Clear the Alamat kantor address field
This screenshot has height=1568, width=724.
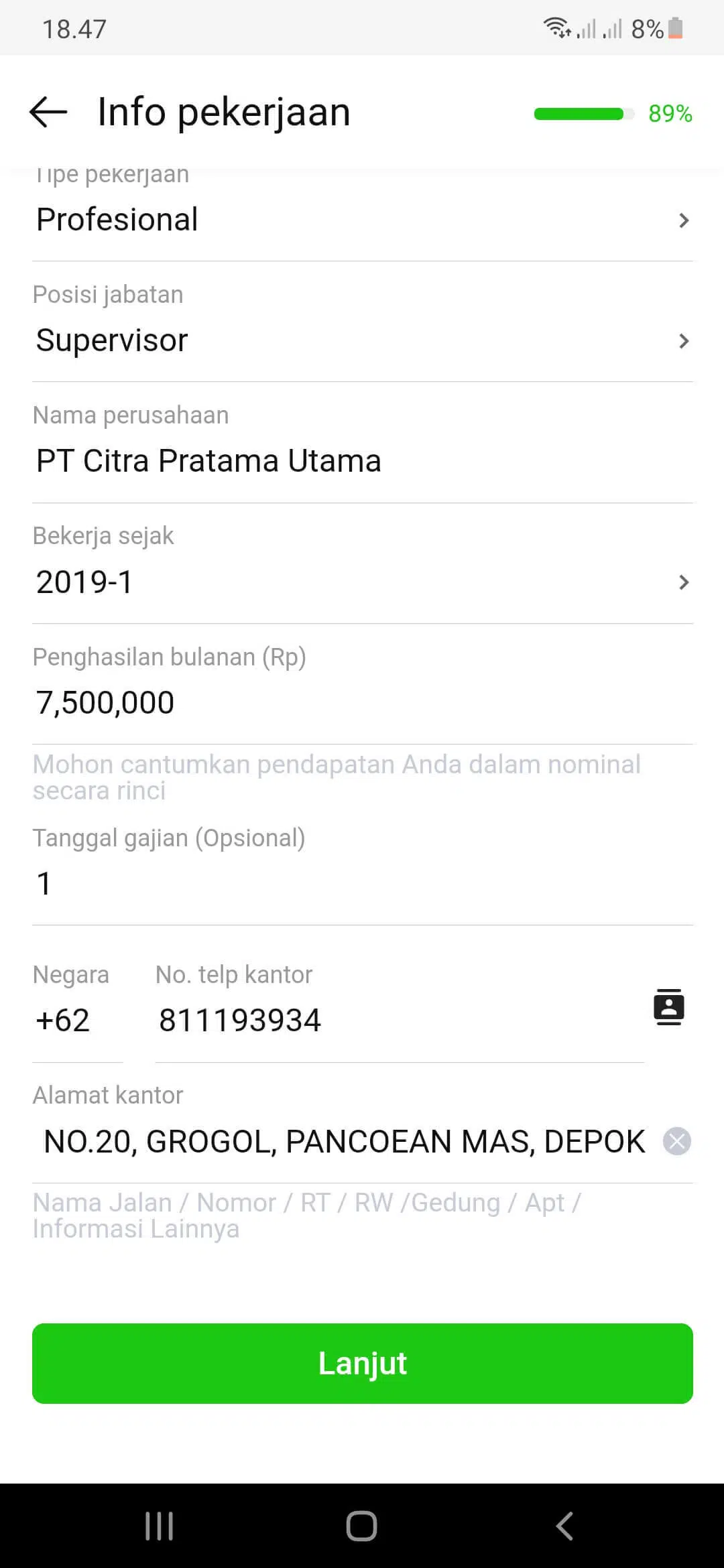pos(677,1141)
